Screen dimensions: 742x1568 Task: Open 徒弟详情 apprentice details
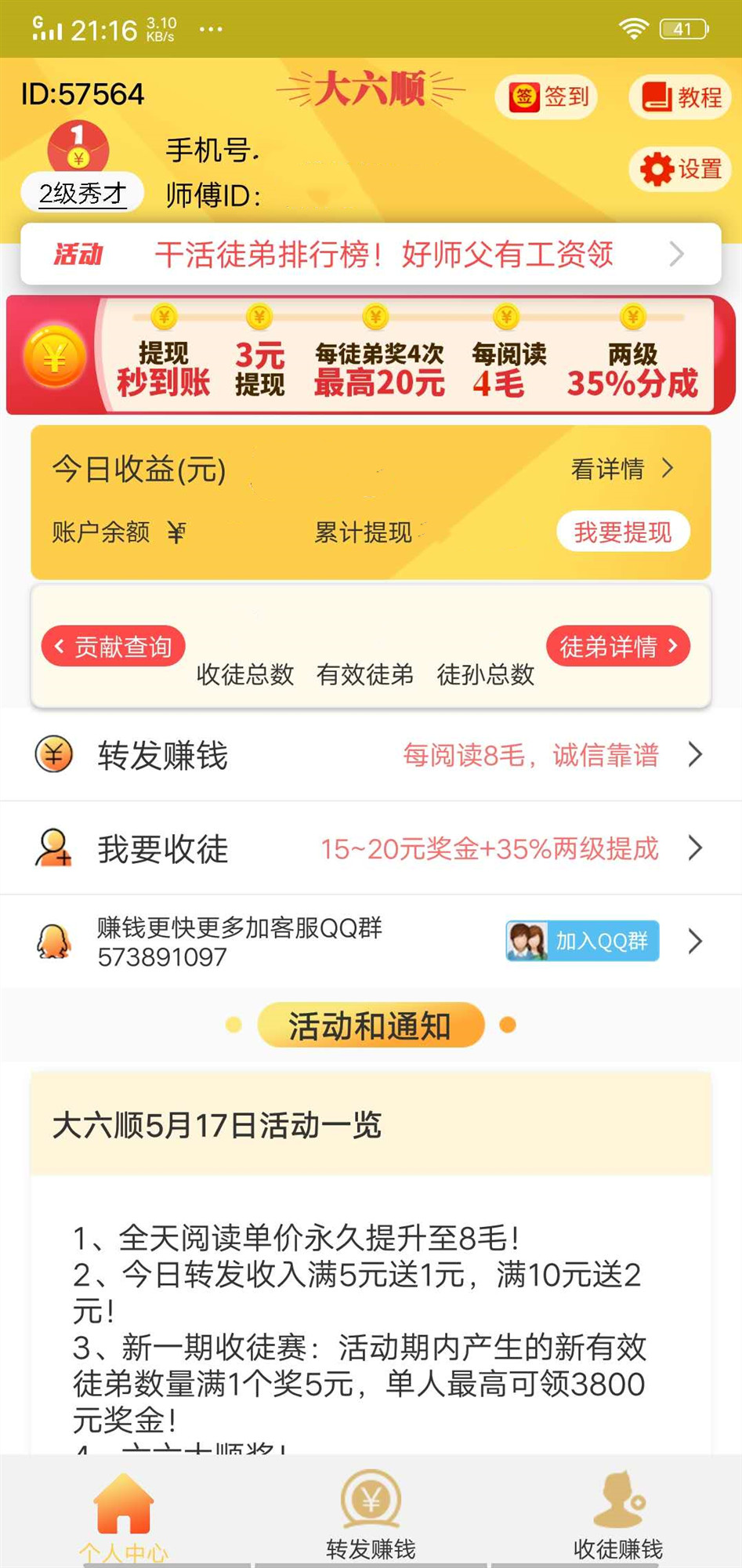click(617, 645)
